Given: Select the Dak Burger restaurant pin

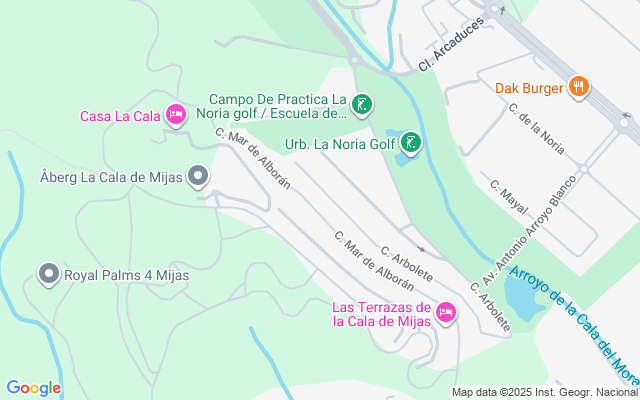Looking at the screenshot, I should pyautogui.click(x=578, y=87).
